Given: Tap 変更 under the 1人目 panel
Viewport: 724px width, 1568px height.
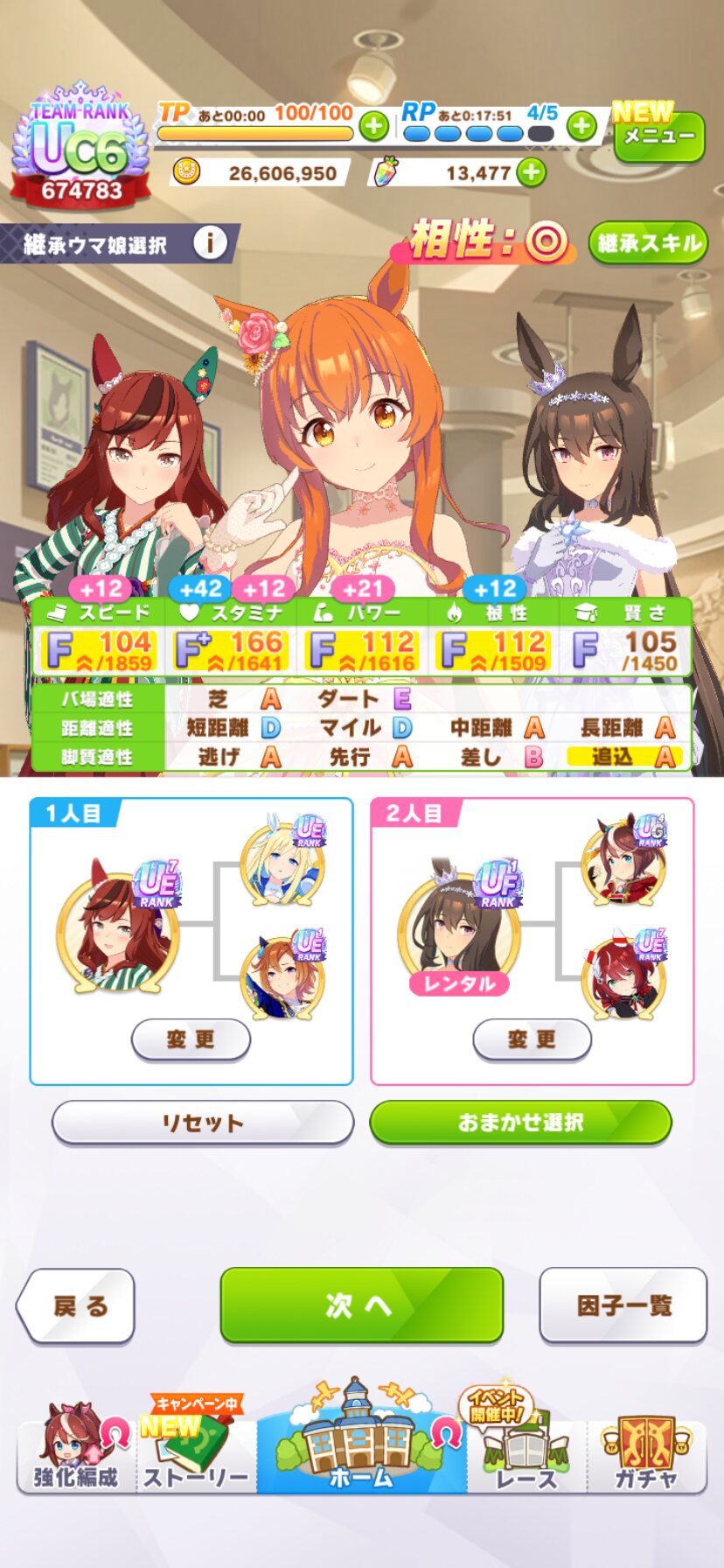Looking at the screenshot, I should pyautogui.click(x=191, y=1040).
